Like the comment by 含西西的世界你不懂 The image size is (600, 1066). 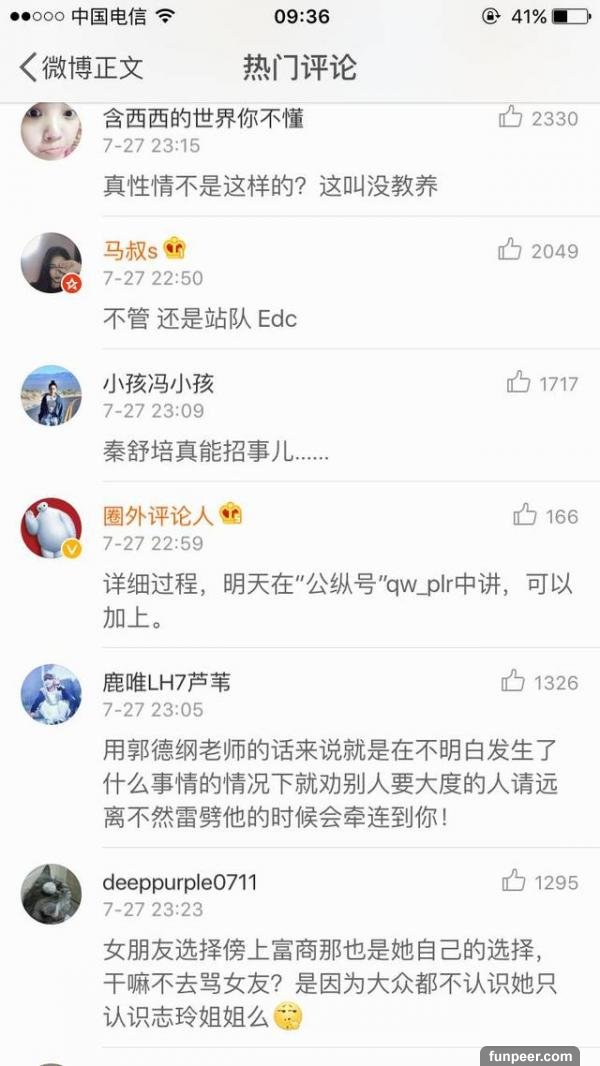tap(511, 118)
